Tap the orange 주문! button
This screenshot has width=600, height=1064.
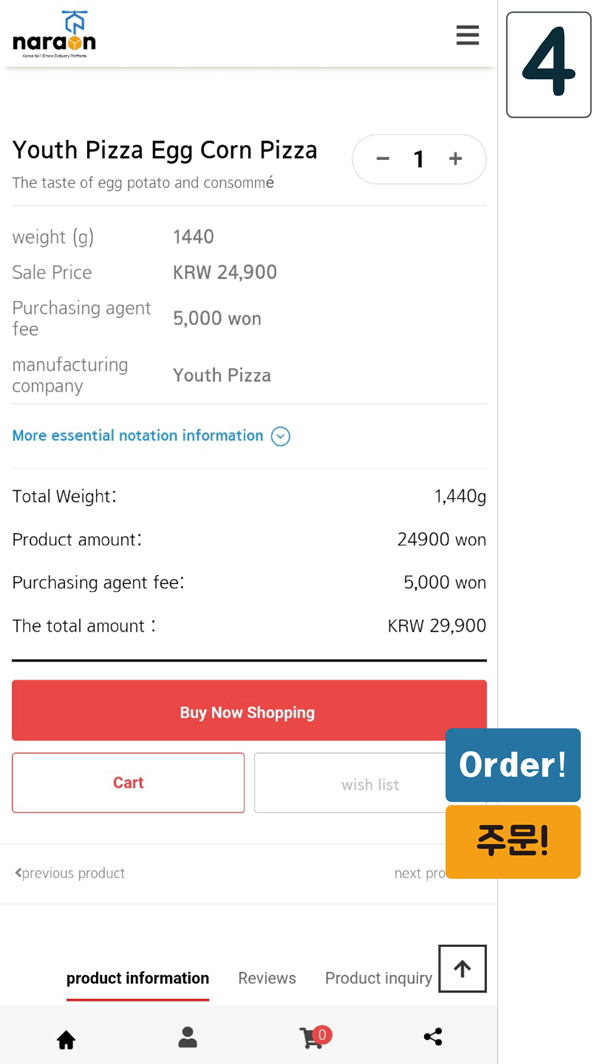pos(512,841)
